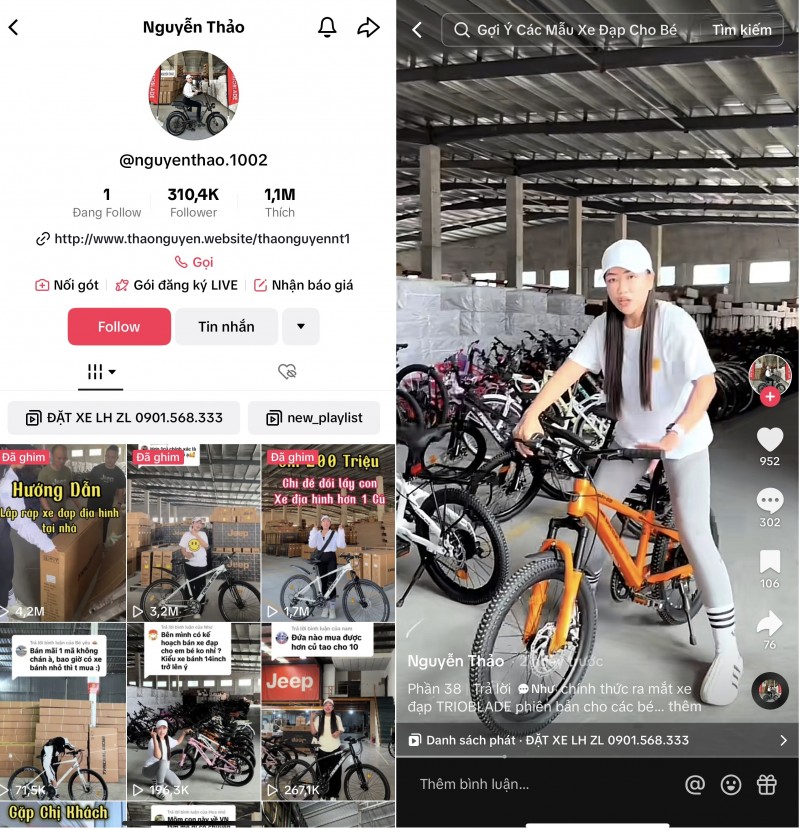Image resolution: width=800 pixels, height=830 pixels.
Task: Expand the dropdown arrow beside Tin nhắn
Action: pos(301,327)
